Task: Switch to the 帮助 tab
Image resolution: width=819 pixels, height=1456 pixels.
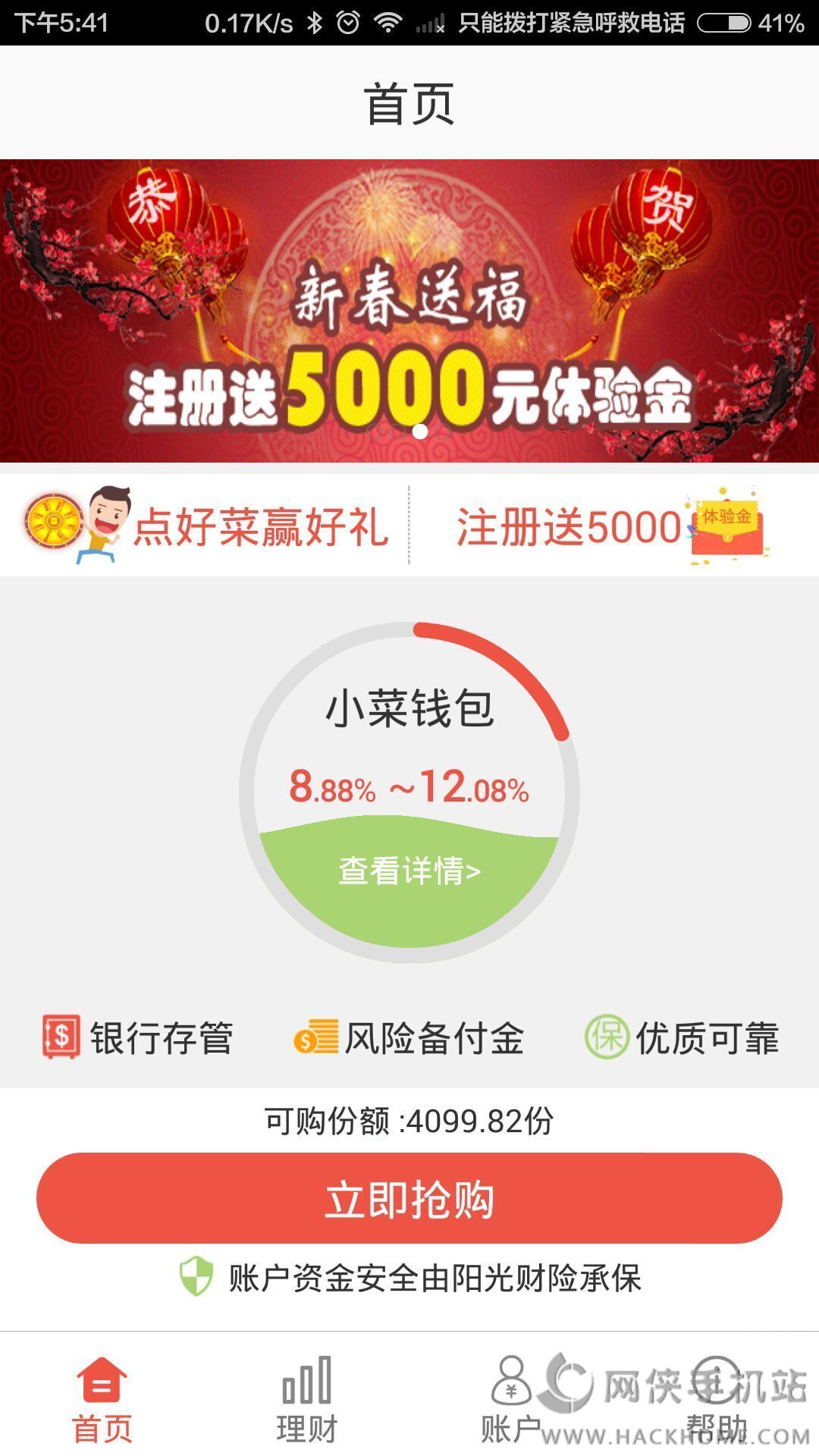Action: pyautogui.click(x=717, y=1399)
